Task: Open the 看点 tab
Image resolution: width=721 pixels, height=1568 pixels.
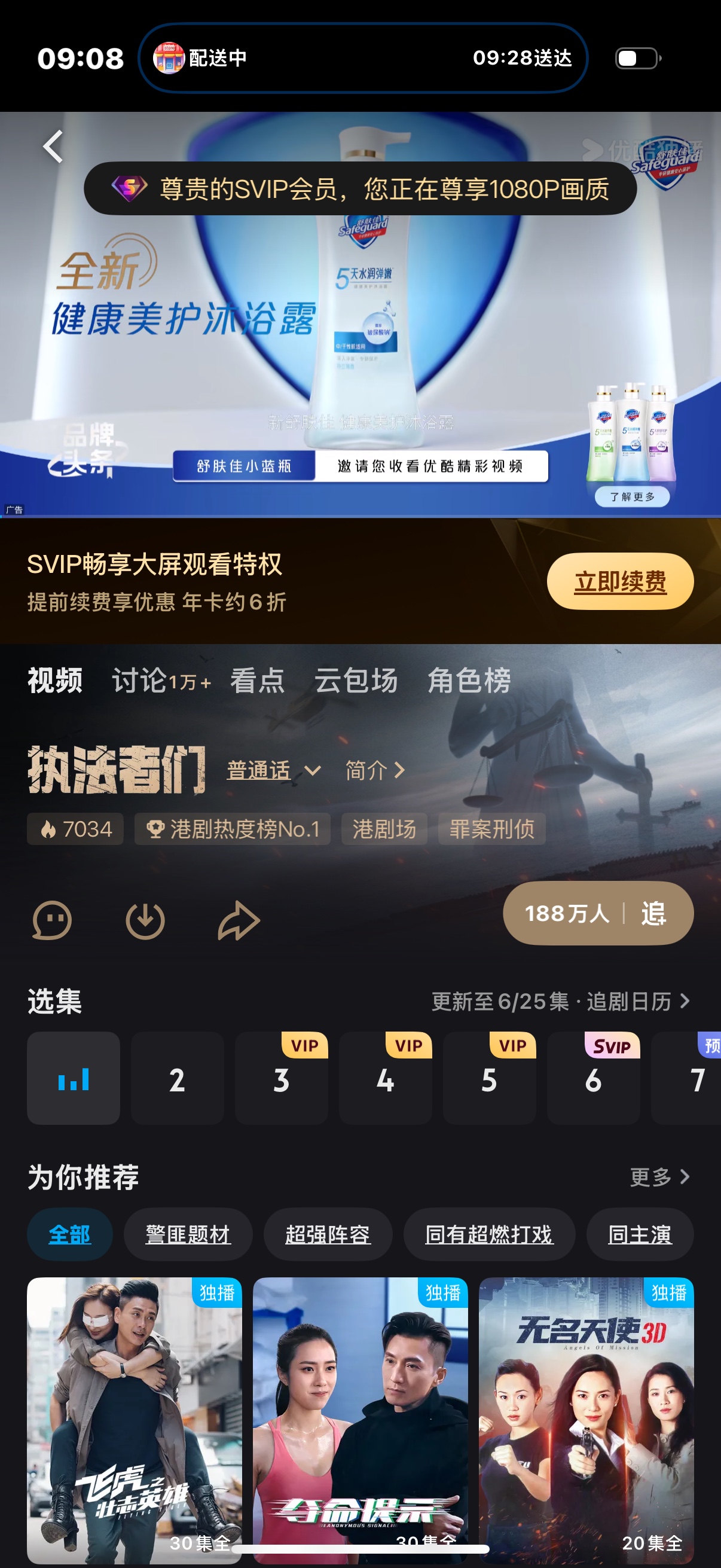Action: 256,680
